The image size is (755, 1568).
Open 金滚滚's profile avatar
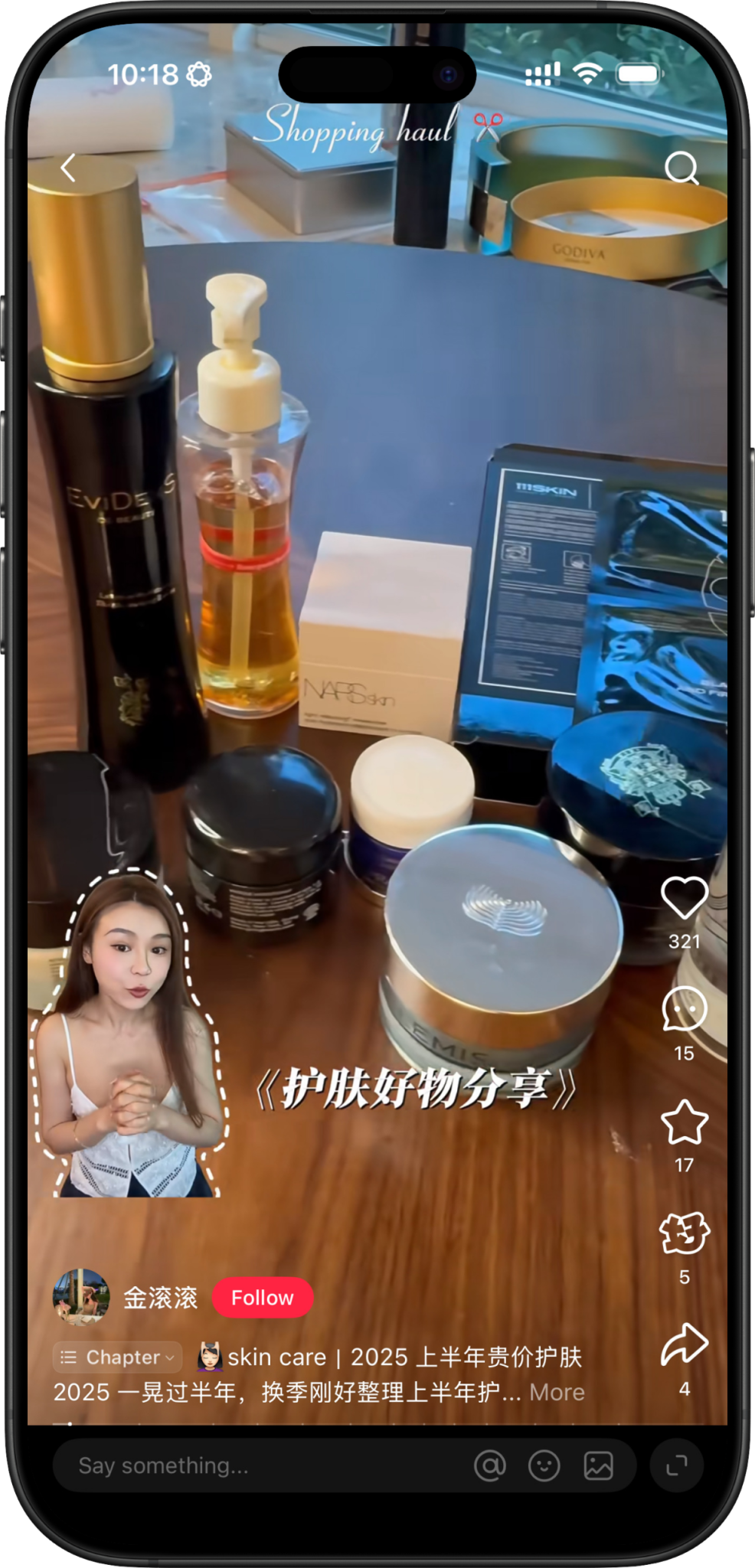(80, 1297)
